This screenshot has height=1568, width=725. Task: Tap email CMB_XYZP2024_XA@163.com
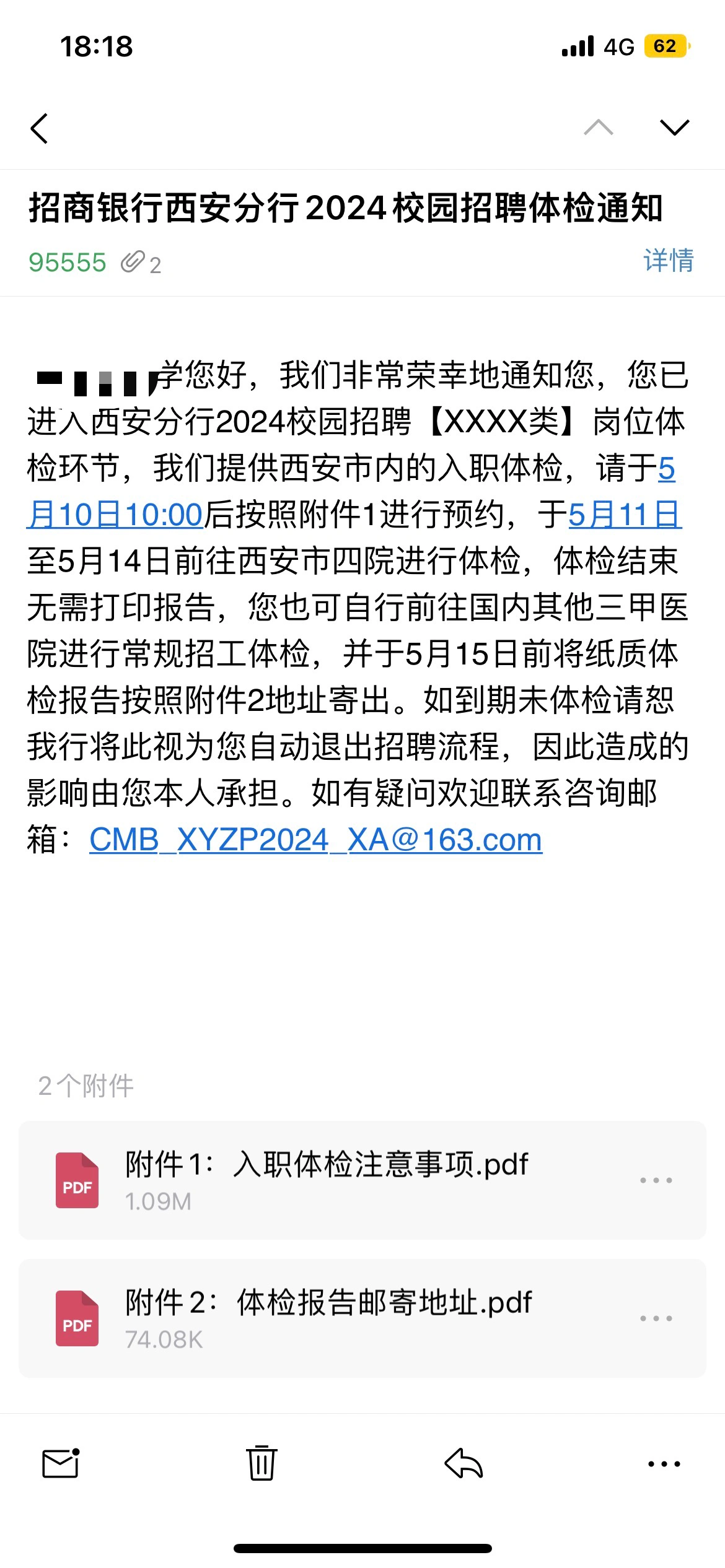tap(315, 840)
